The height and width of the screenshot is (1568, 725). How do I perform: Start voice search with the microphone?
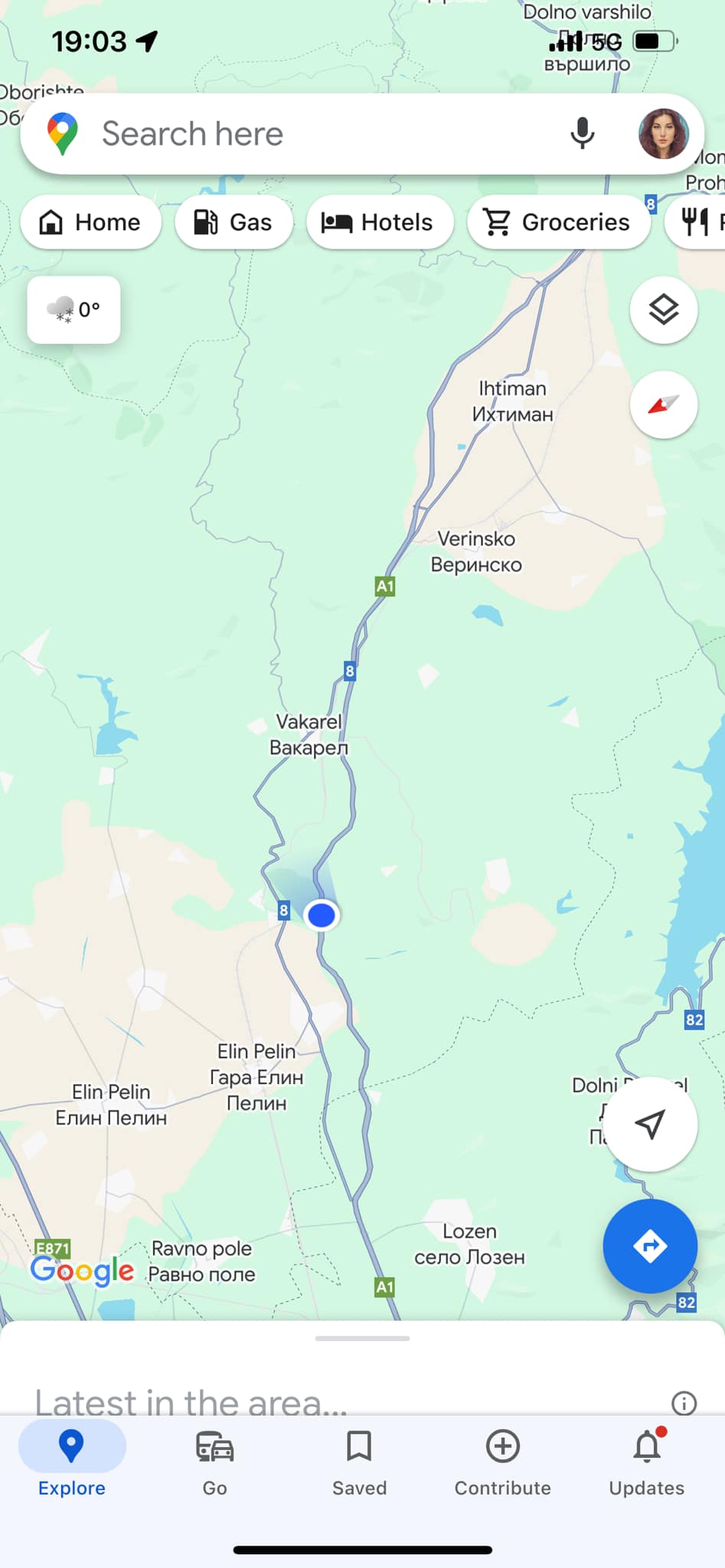click(582, 134)
